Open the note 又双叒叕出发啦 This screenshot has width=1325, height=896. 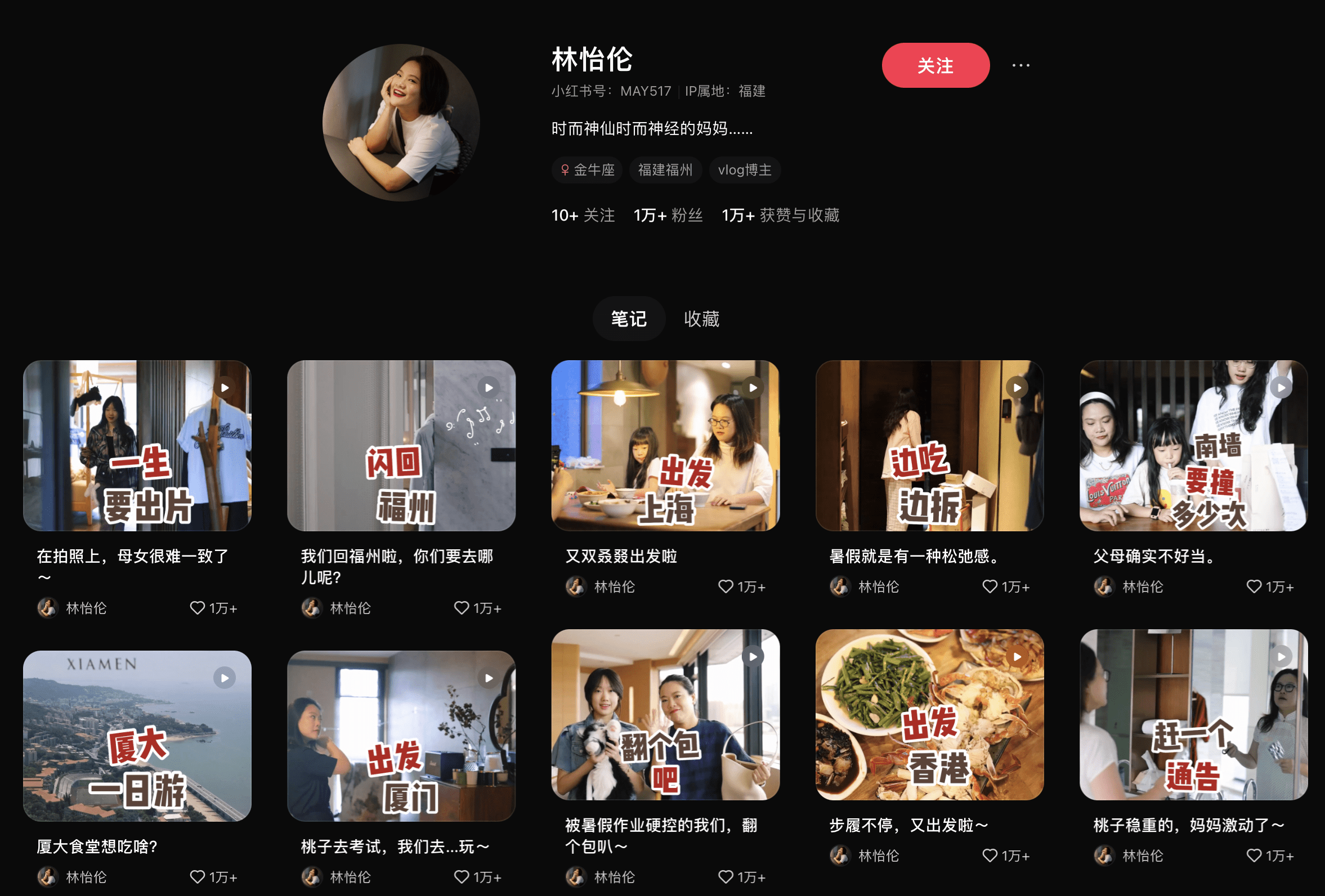pos(665,446)
